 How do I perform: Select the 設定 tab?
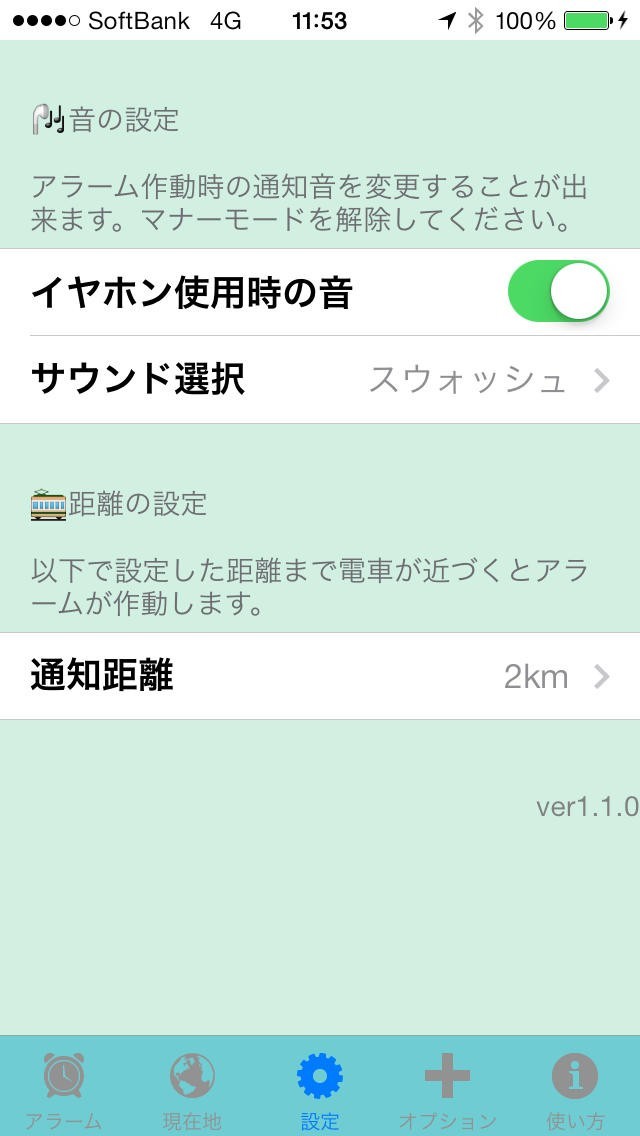coord(320,1090)
